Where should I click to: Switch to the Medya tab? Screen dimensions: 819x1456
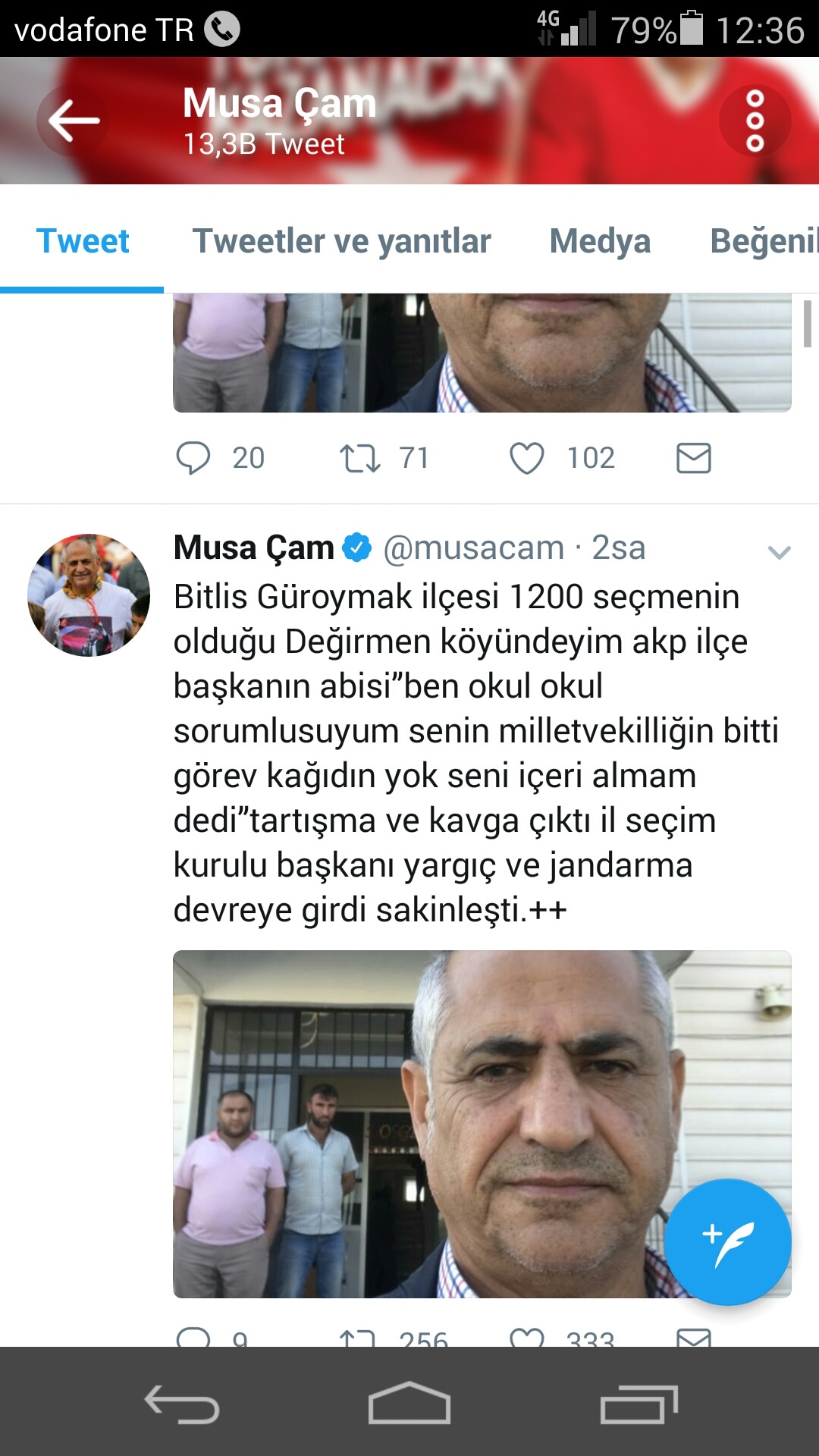point(600,241)
